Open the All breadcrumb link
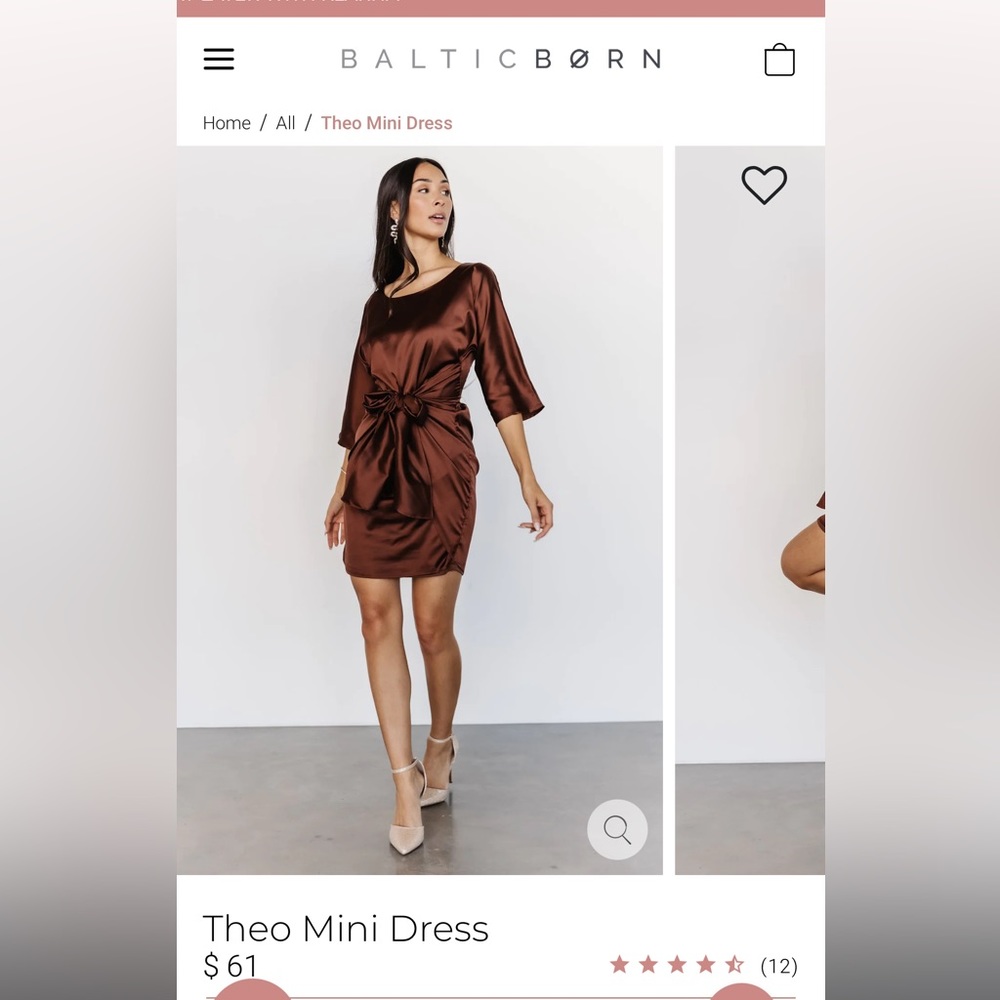This screenshot has width=1000, height=1000. (x=285, y=123)
